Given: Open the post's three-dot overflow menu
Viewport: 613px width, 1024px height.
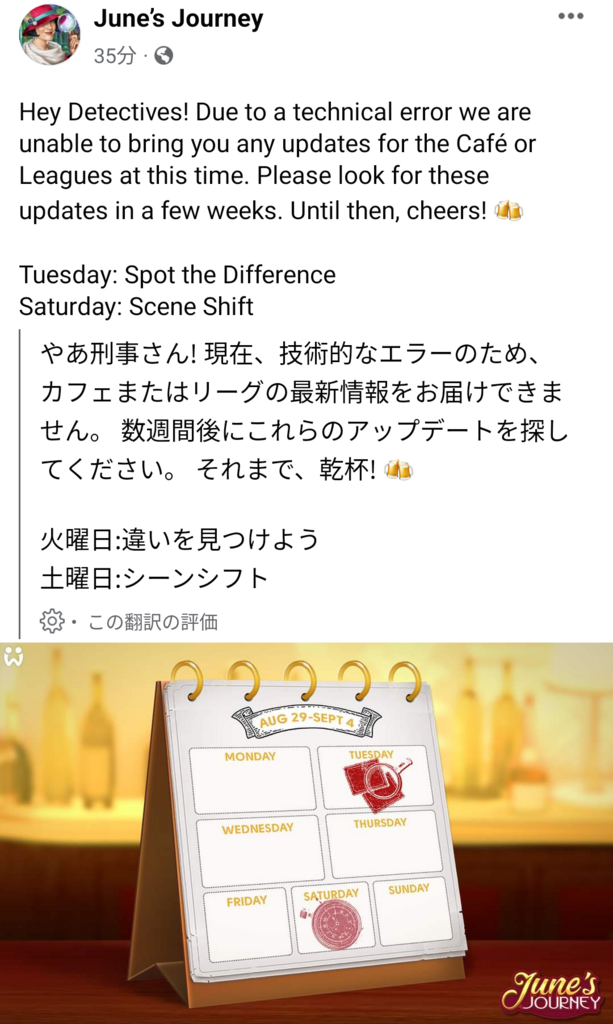Looking at the screenshot, I should tap(570, 16).
